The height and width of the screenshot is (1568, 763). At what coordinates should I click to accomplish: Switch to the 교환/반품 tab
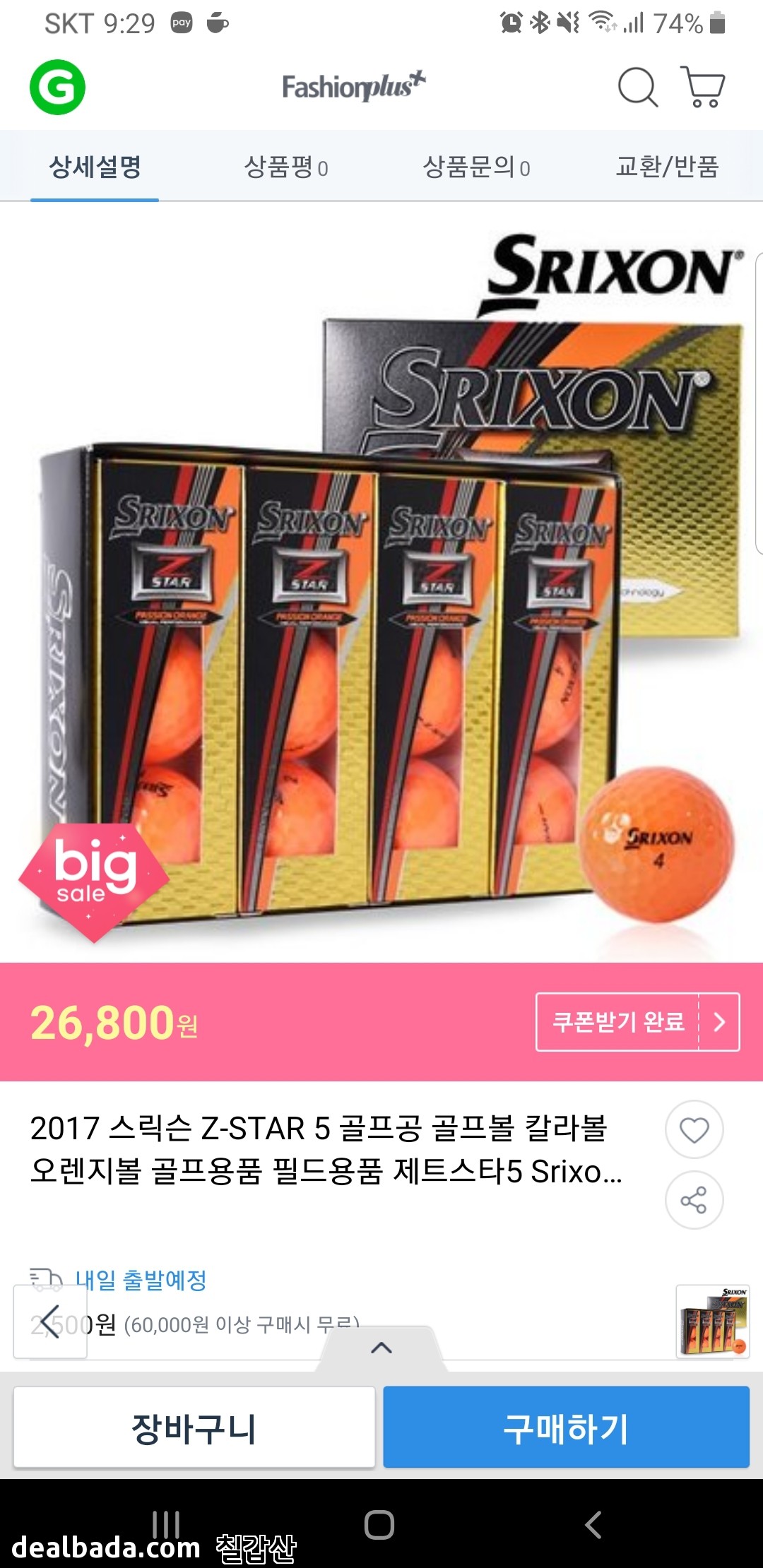[666, 167]
